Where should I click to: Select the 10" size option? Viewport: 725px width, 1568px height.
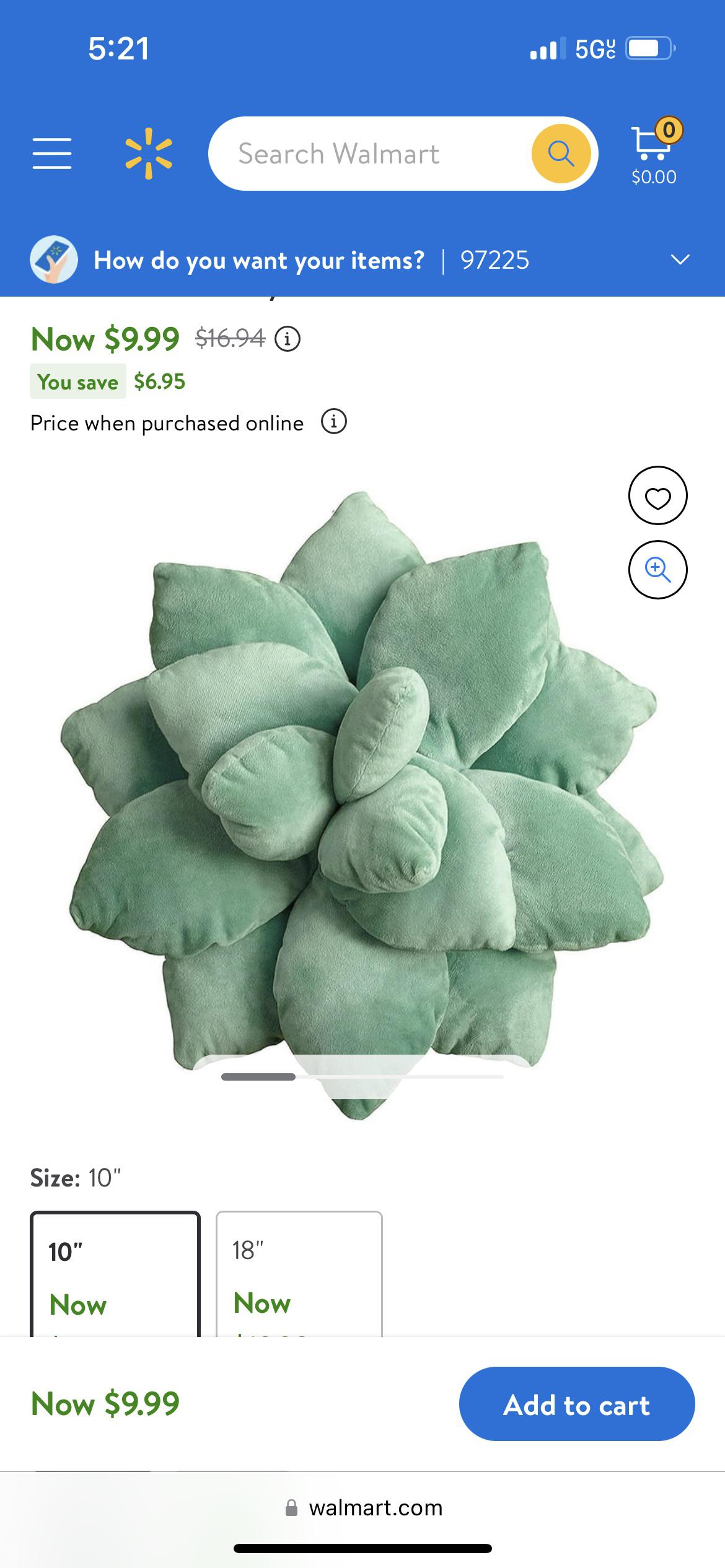coord(115,1274)
